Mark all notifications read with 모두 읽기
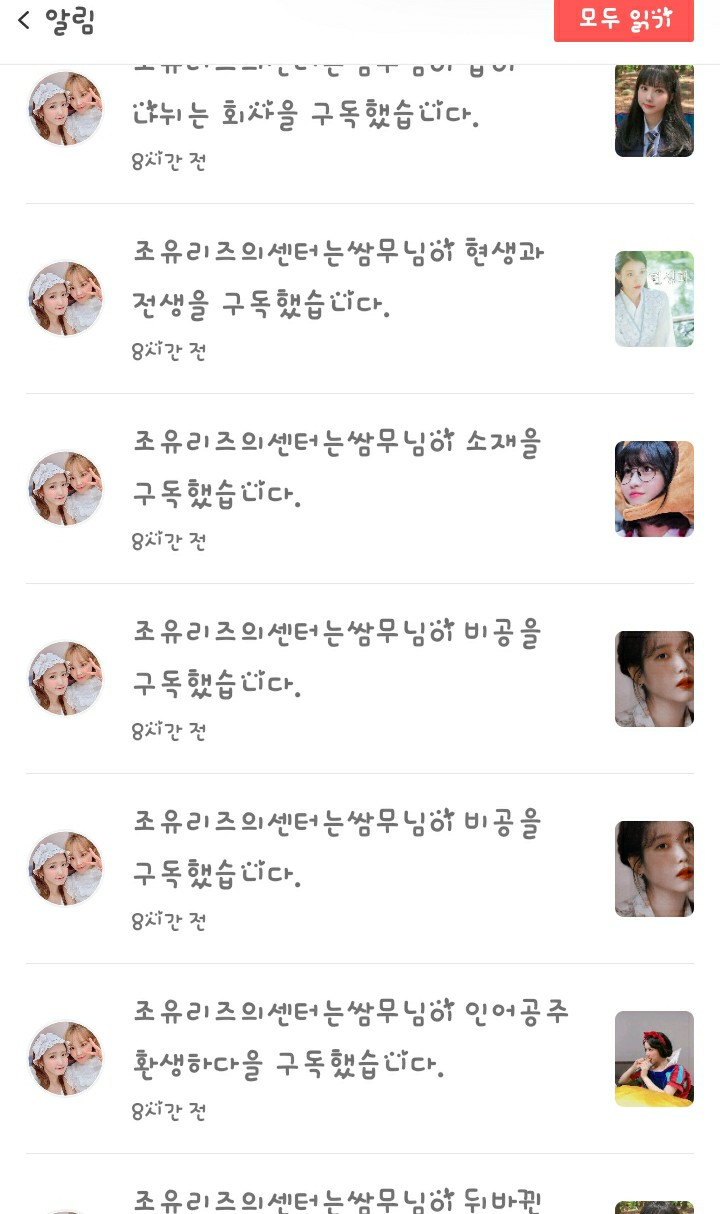This screenshot has width=720, height=1214. (x=623, y=19)
